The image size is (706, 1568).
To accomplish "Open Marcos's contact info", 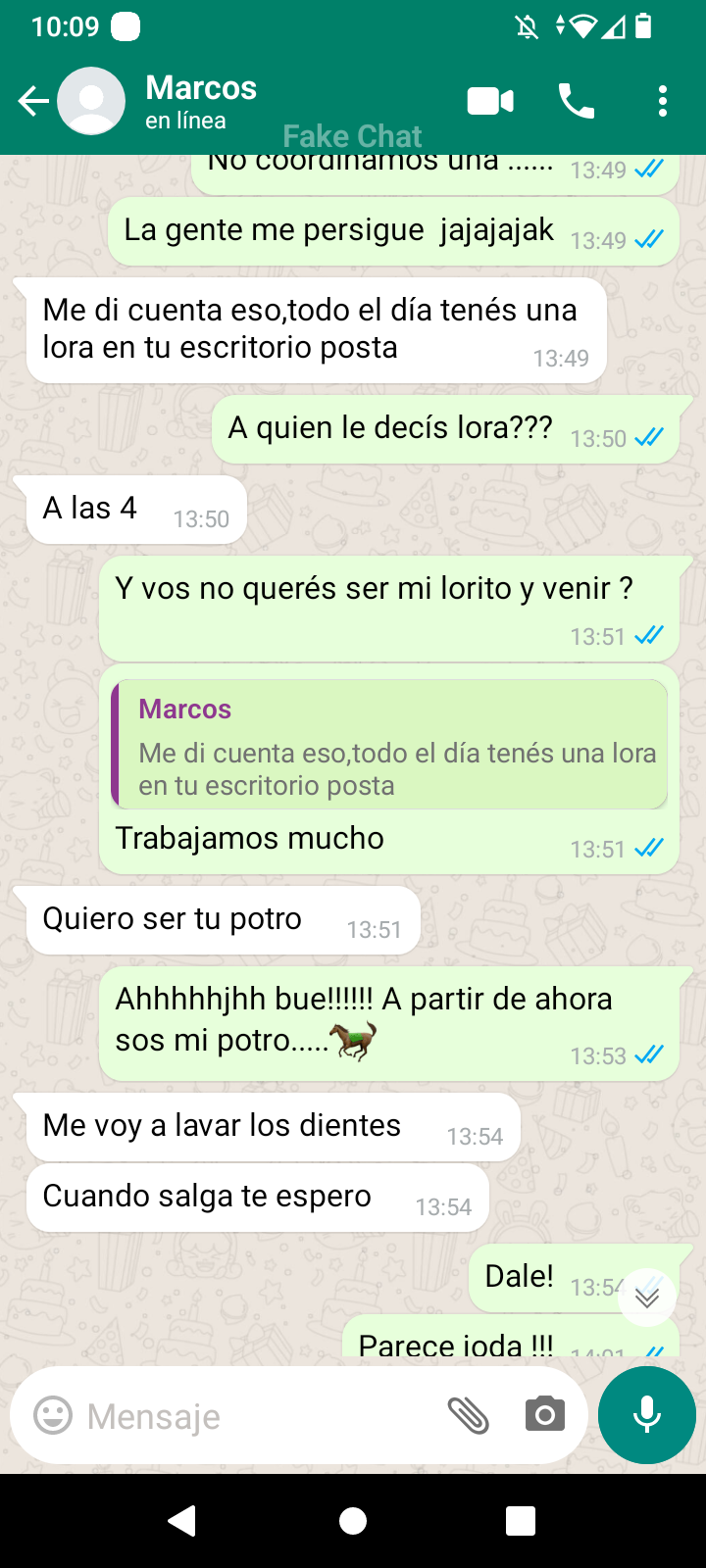I will click(201, 101).
